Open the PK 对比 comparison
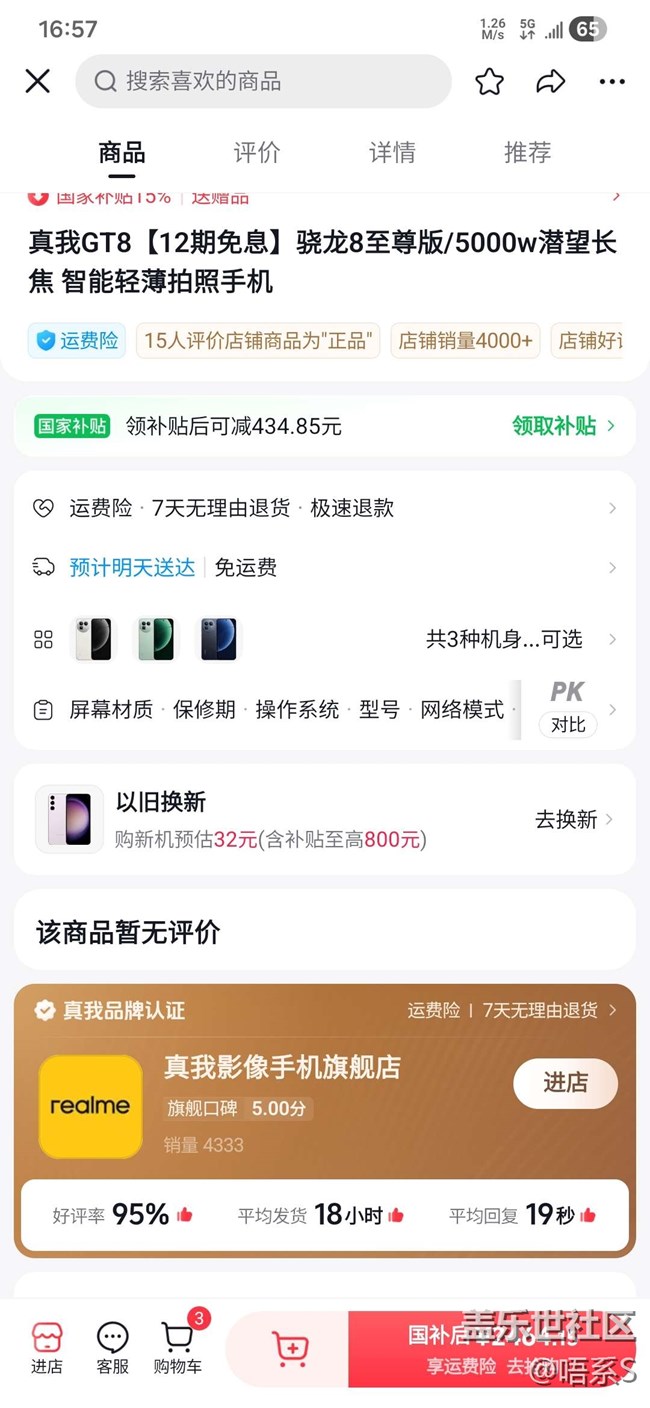The width and height of the screenshot is (650, 1408). point(567,709)
